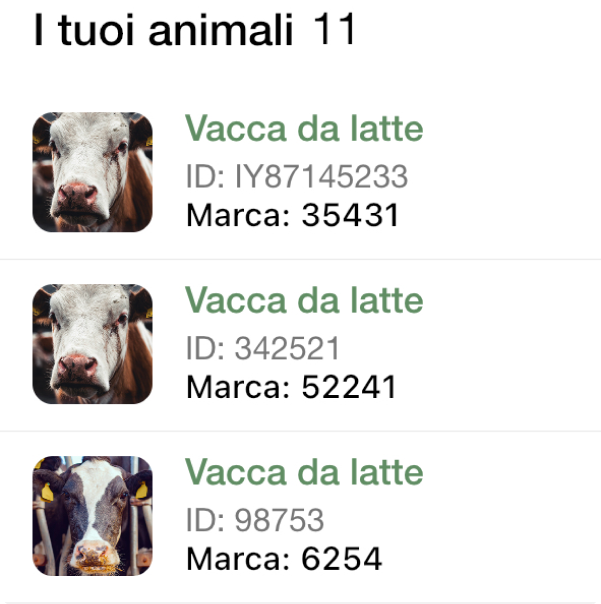View the animal with Marca 6254
601x604 pixels.
pos(300,516)
